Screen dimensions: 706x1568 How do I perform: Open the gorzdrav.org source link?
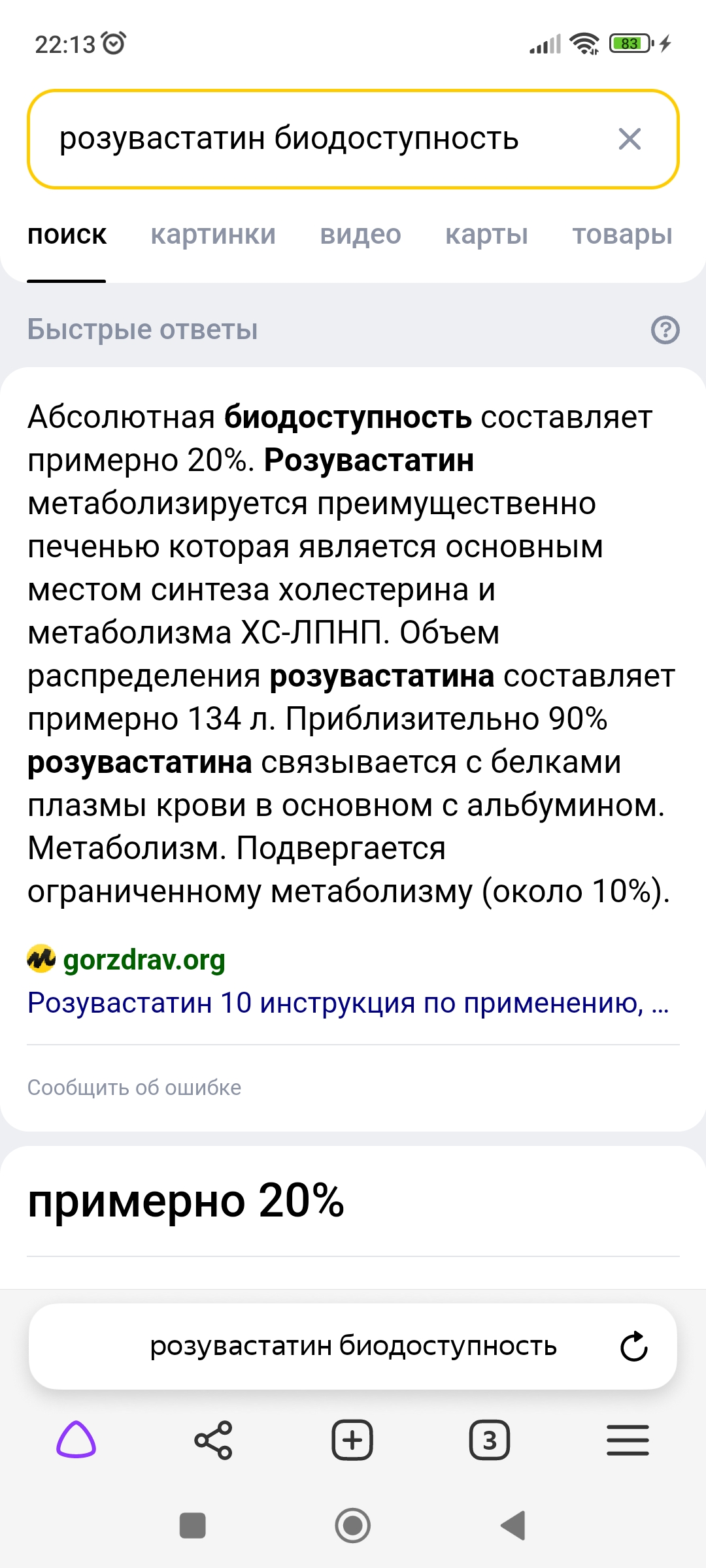[144, 960]
